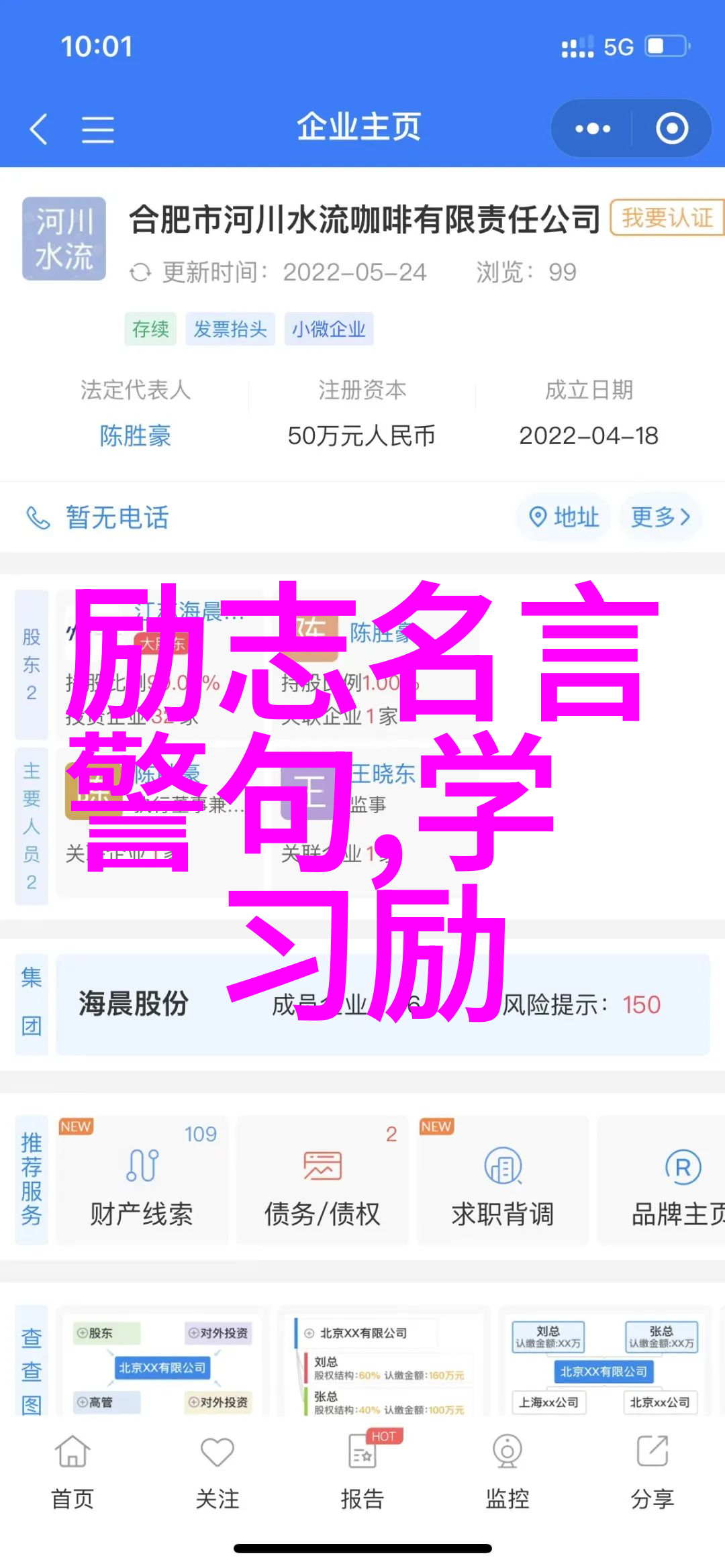Expand 更多 company info
This screenshot has height=1568, width=725.
pos(661,517)
